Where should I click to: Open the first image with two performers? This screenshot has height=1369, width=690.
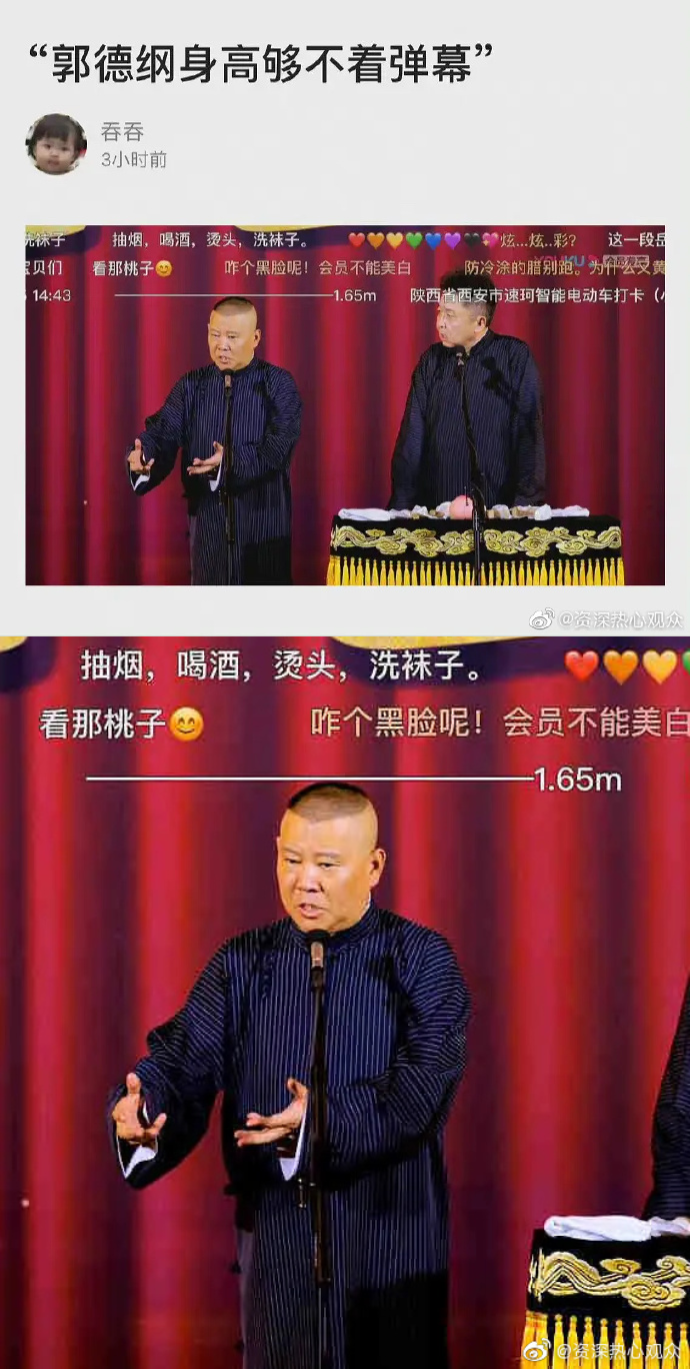345,405
